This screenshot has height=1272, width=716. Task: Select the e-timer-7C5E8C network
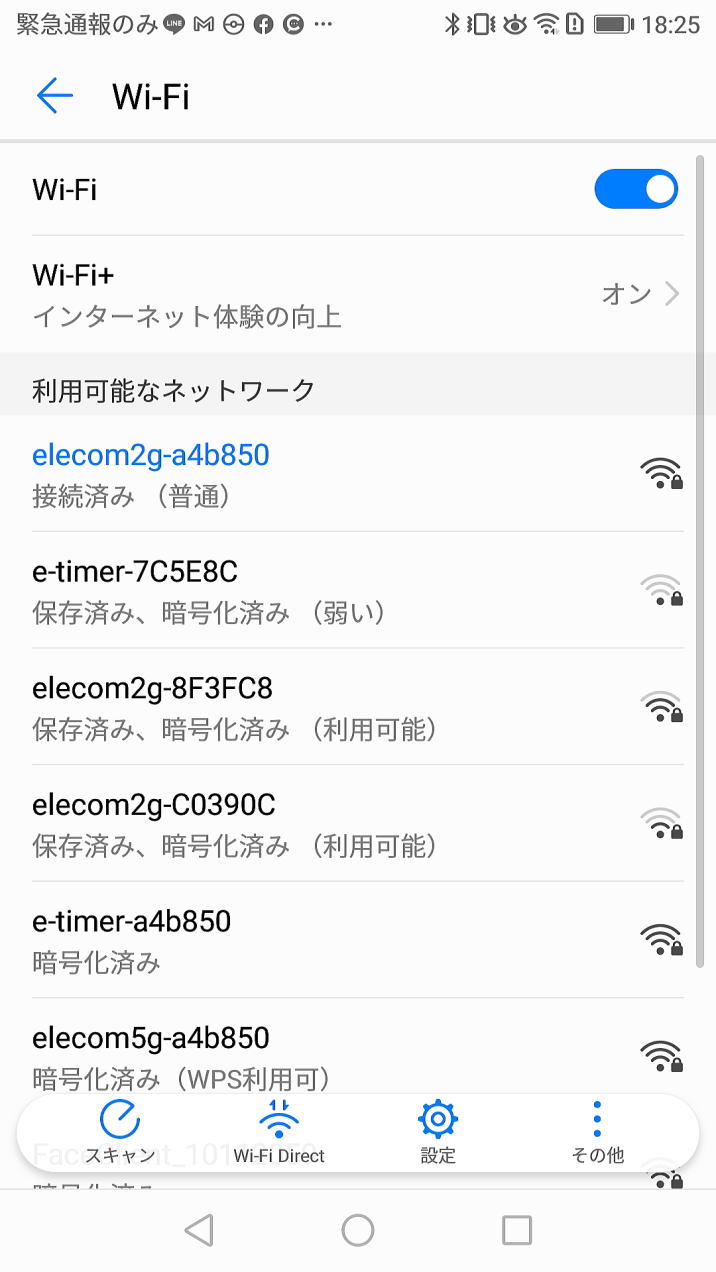358,590
